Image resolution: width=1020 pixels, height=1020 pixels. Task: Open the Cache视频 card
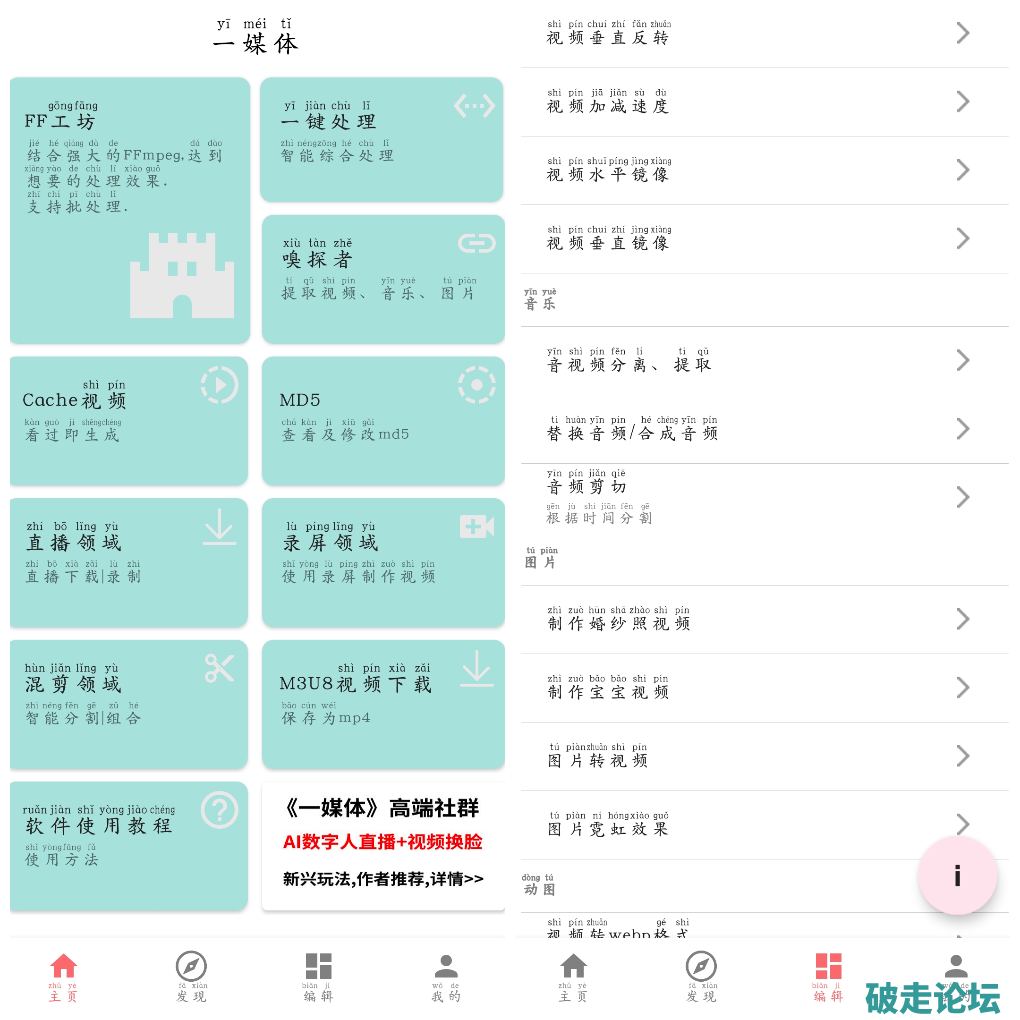pos(129,420)
